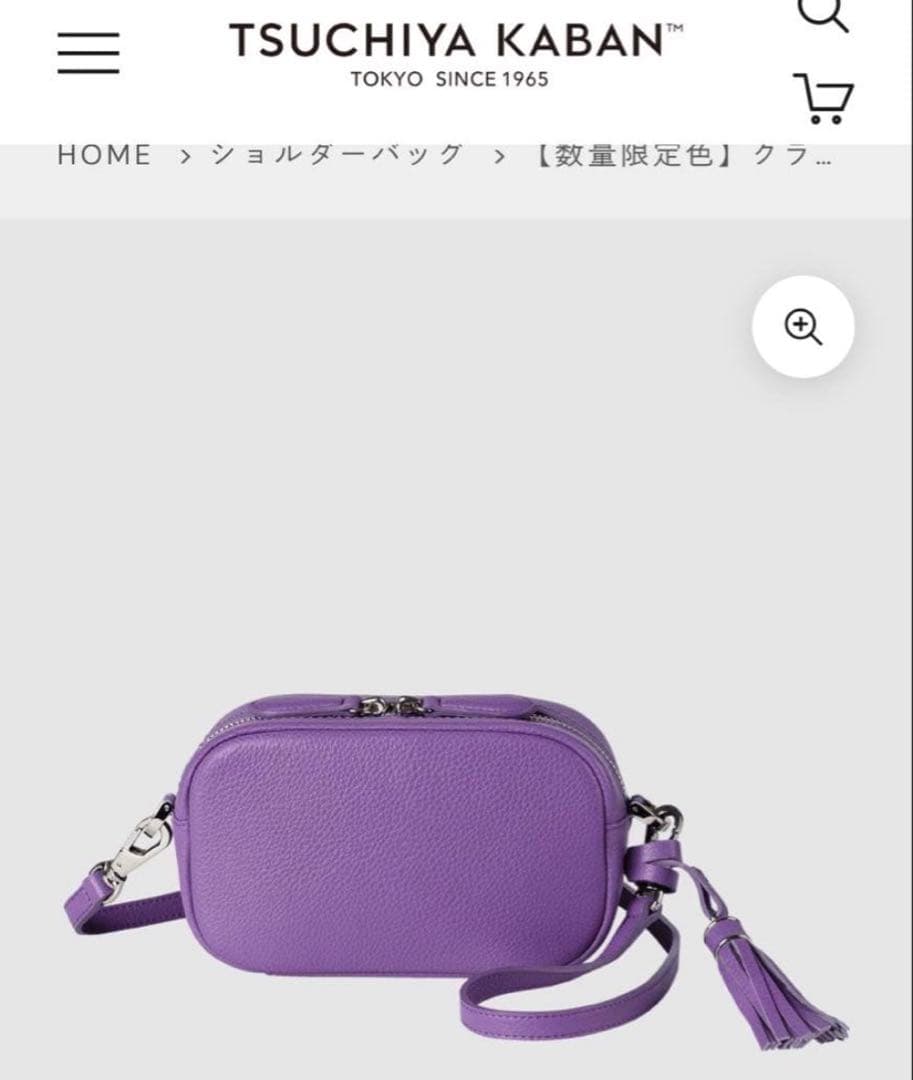Start a product search with the search icon
The image size is (913, 1080).
(822, 13)
